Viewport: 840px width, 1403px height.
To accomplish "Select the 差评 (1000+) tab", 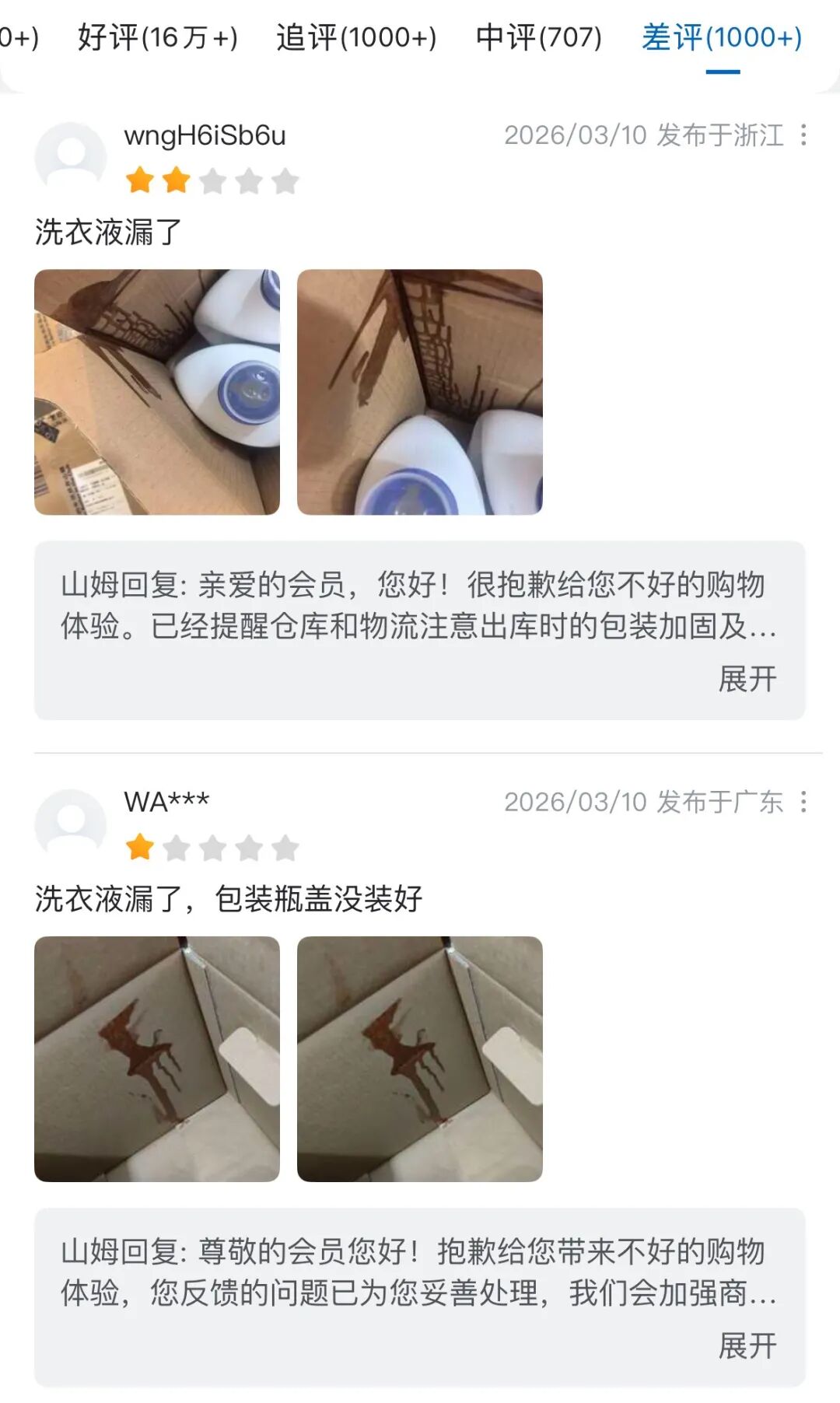I will click(722, 37).
